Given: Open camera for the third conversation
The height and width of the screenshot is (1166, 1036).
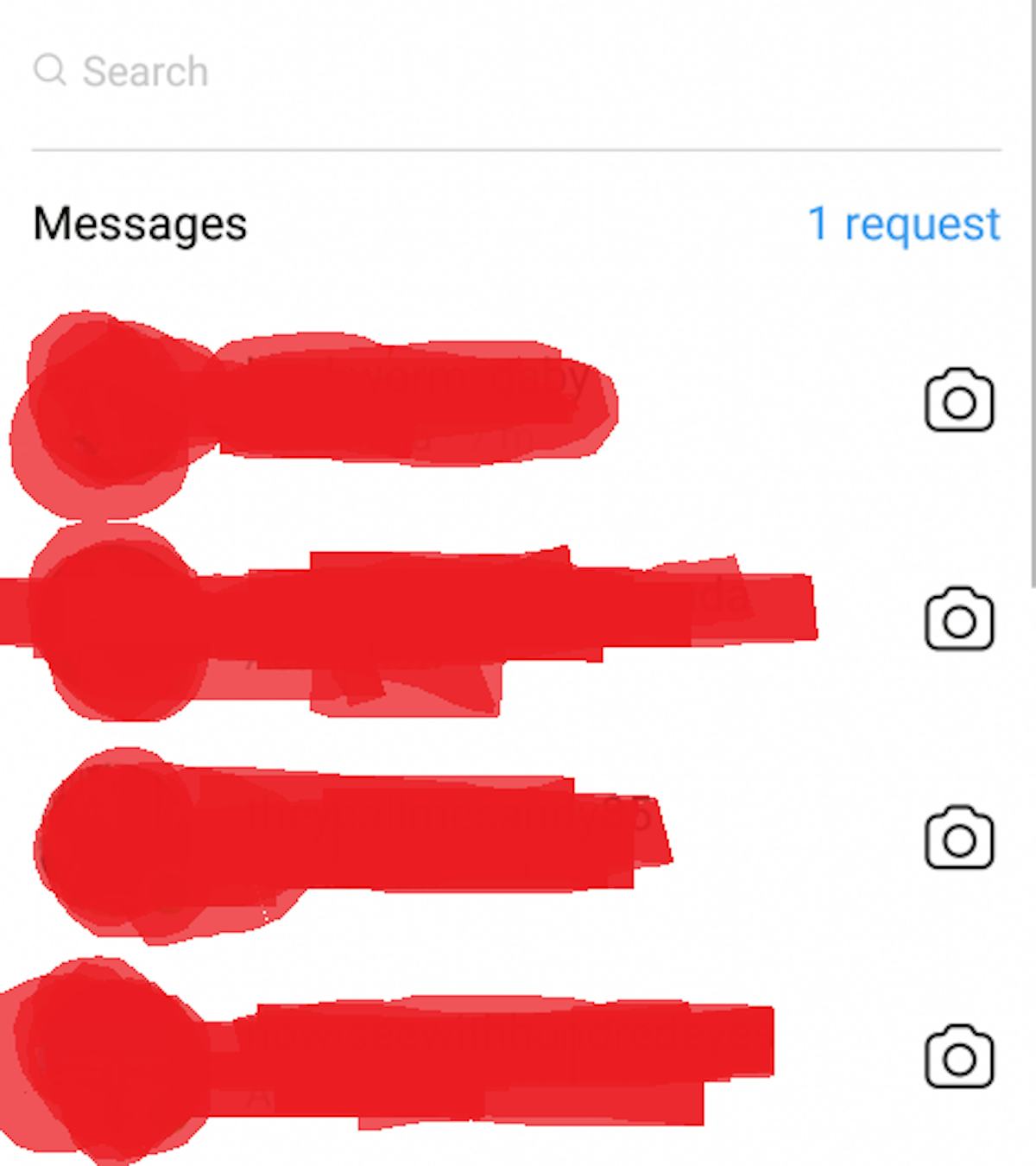Looking at the screenshot, I should click(959, 838).
